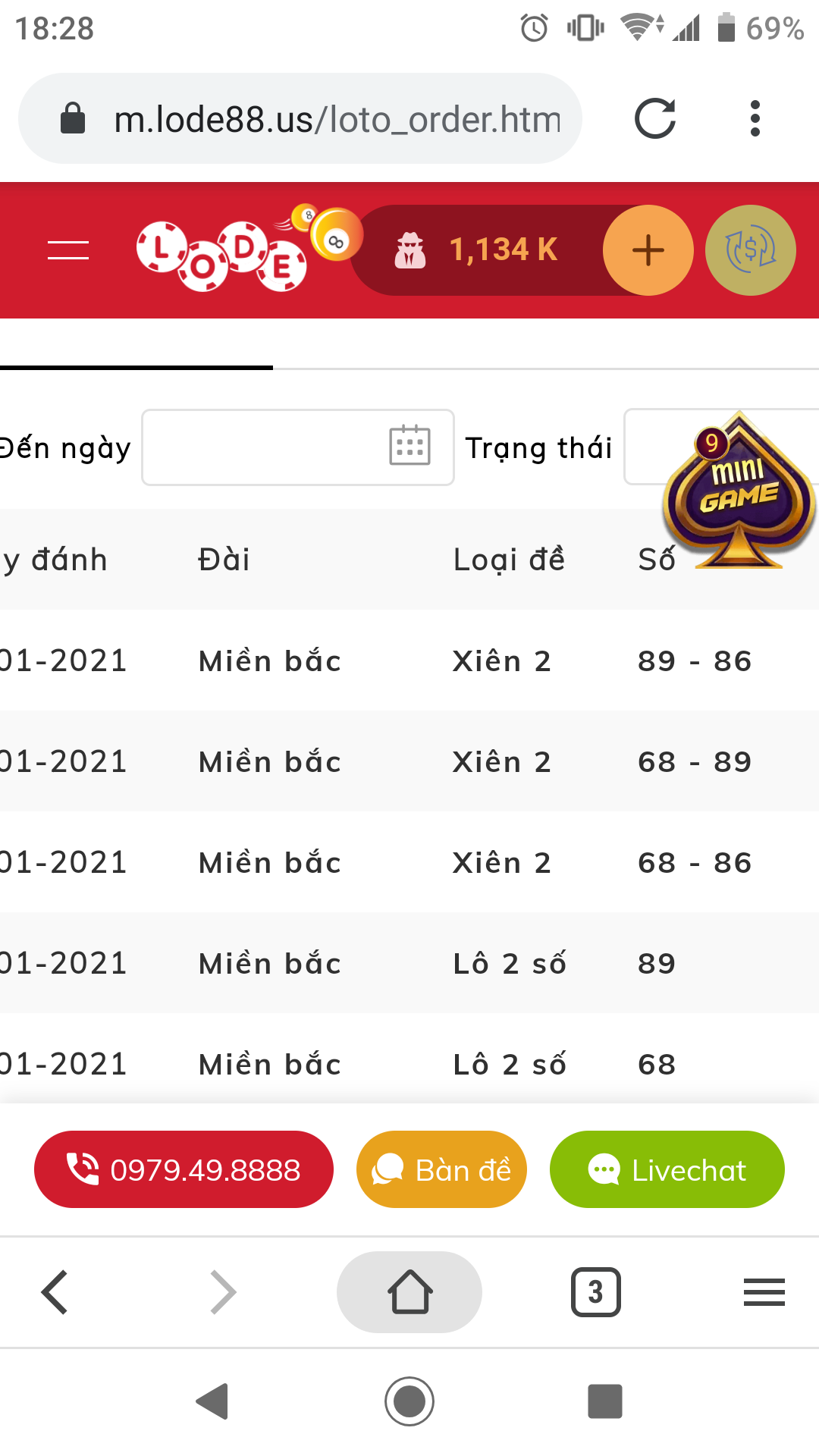Open the money exchange coin icon

[x=750, y=250]
